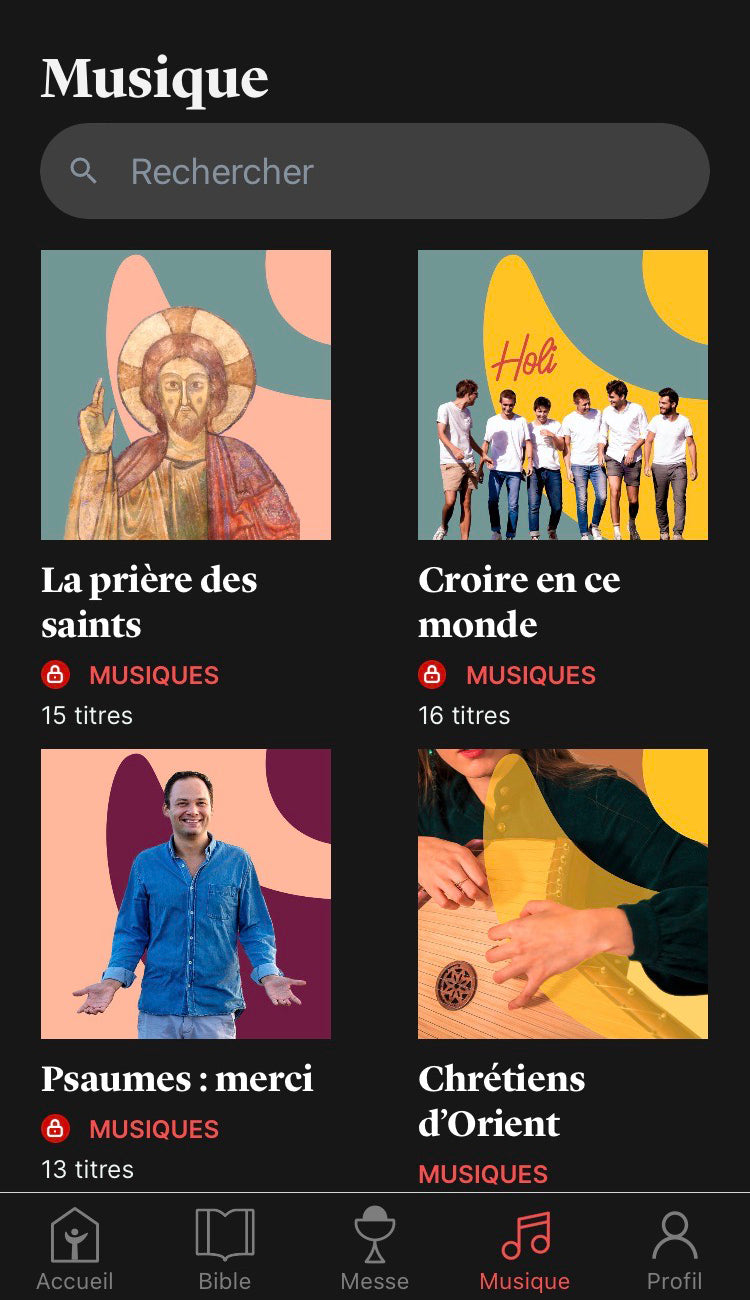Switch to the Bible tab
This screenshot has width=750, height=1300.
[x=225, y=1248]
